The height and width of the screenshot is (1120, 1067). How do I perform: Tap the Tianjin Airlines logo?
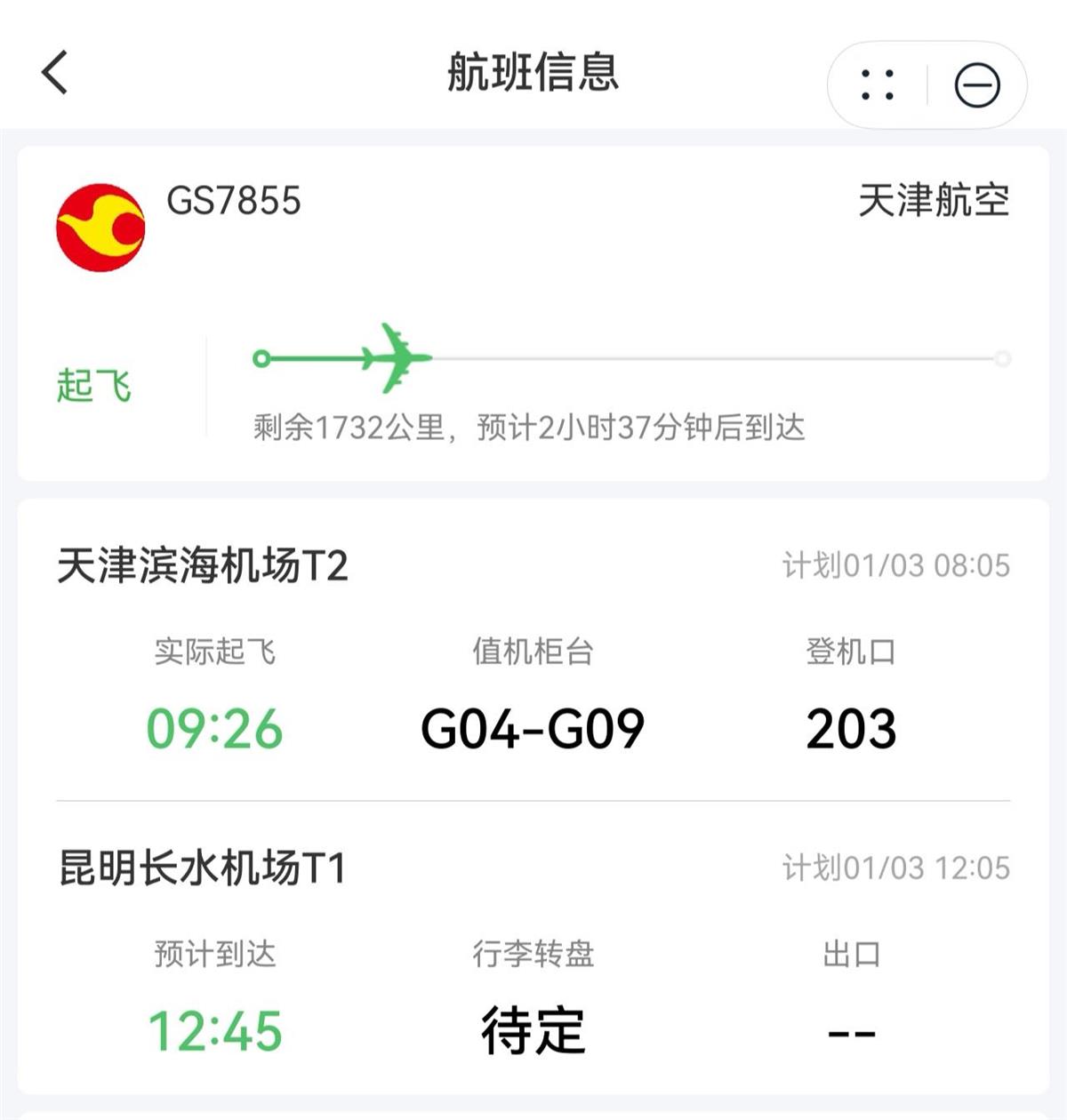(100, 223)
